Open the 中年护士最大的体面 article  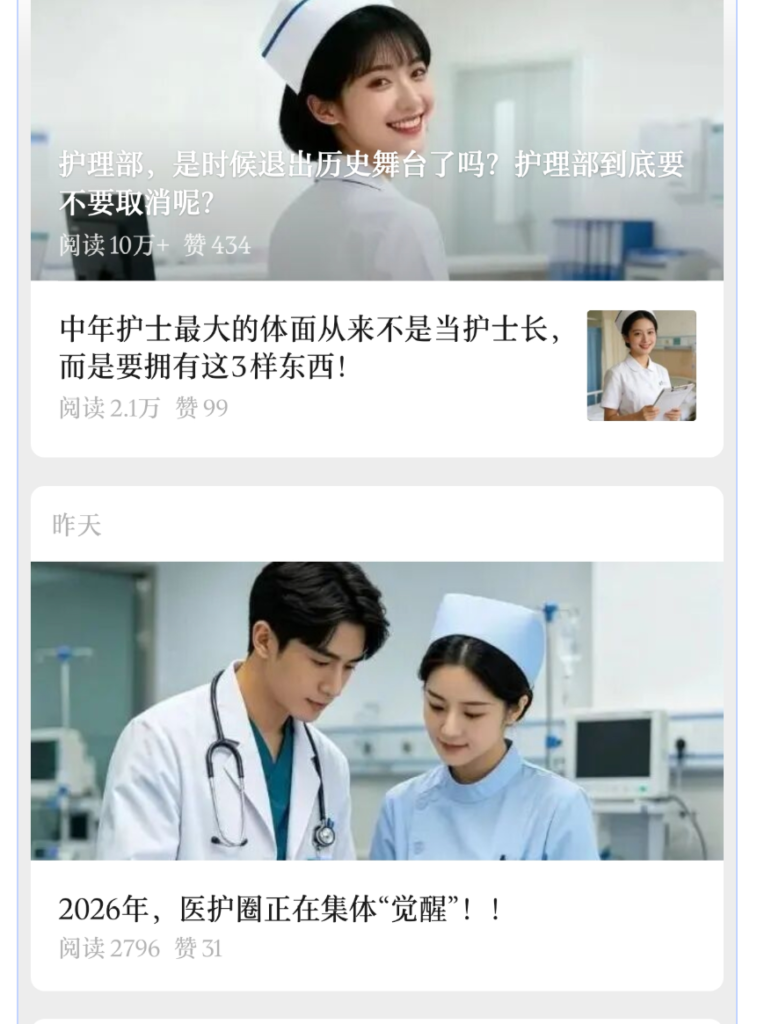(x=300, y=350)
